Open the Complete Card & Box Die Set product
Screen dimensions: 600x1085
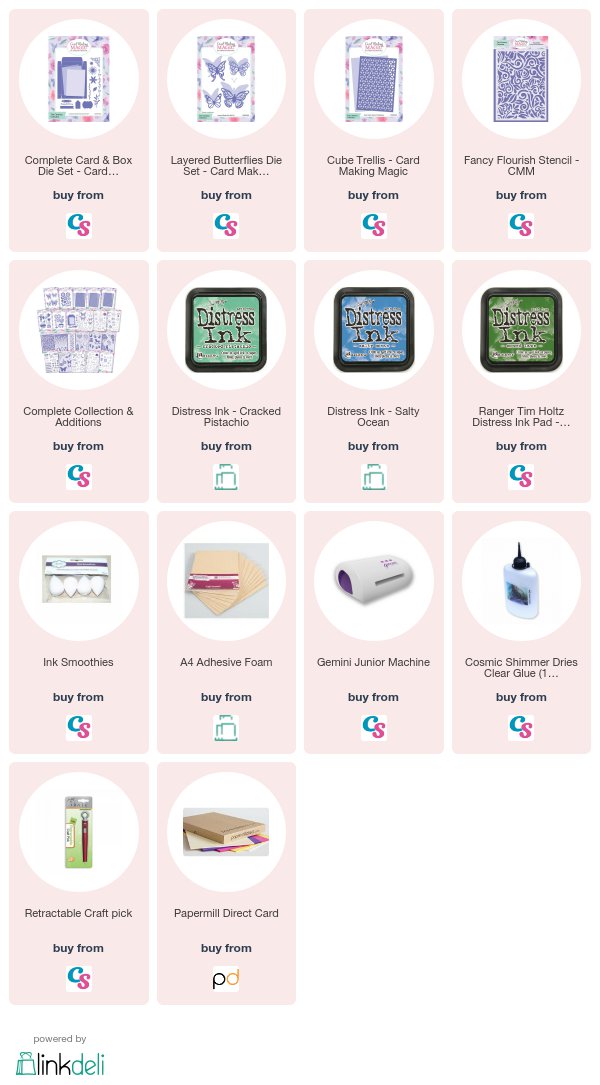(x=78, y=80)
